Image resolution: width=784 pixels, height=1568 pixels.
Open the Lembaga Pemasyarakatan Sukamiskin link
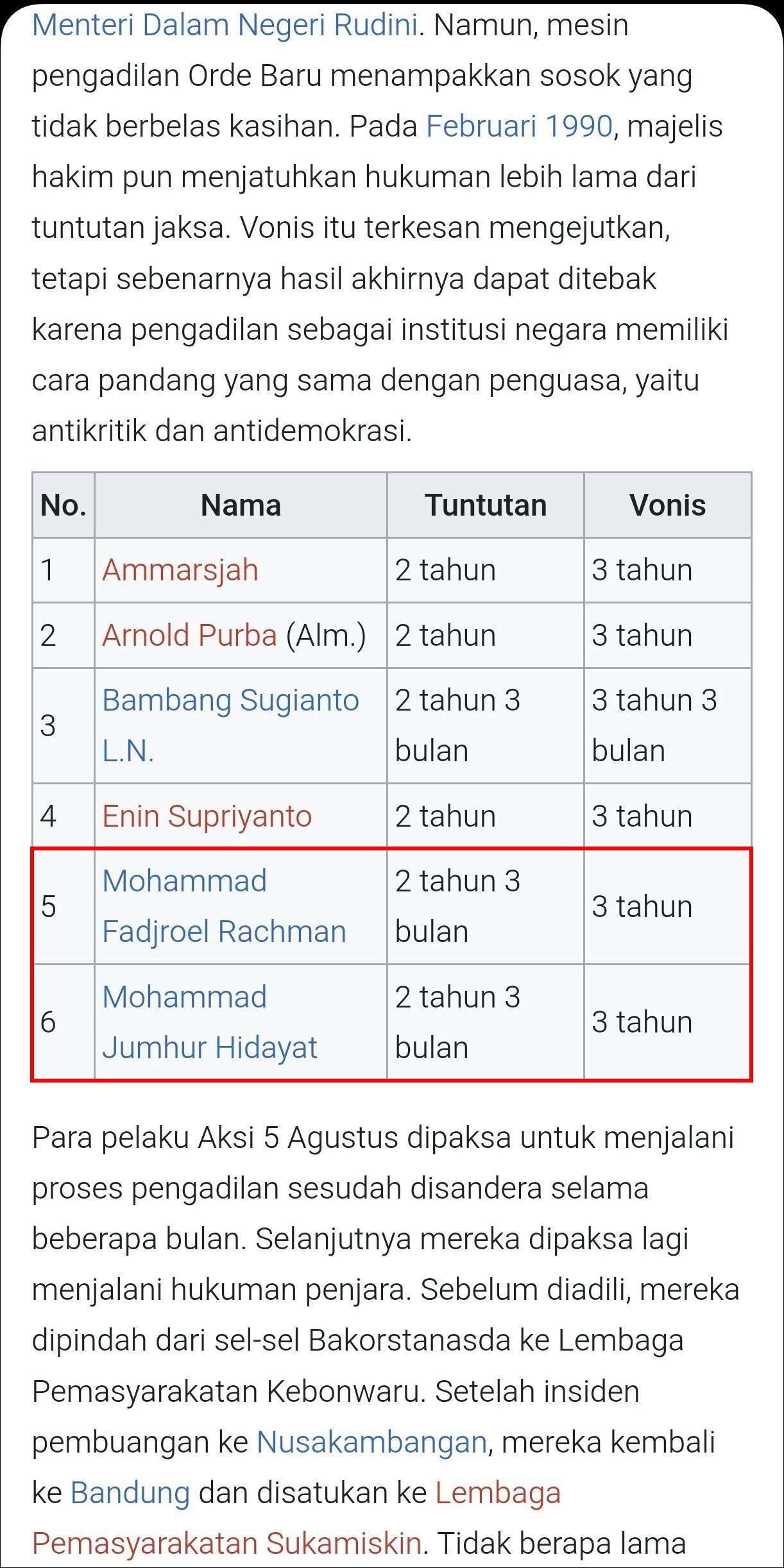pyautogui.click(x=296, y=1518)
